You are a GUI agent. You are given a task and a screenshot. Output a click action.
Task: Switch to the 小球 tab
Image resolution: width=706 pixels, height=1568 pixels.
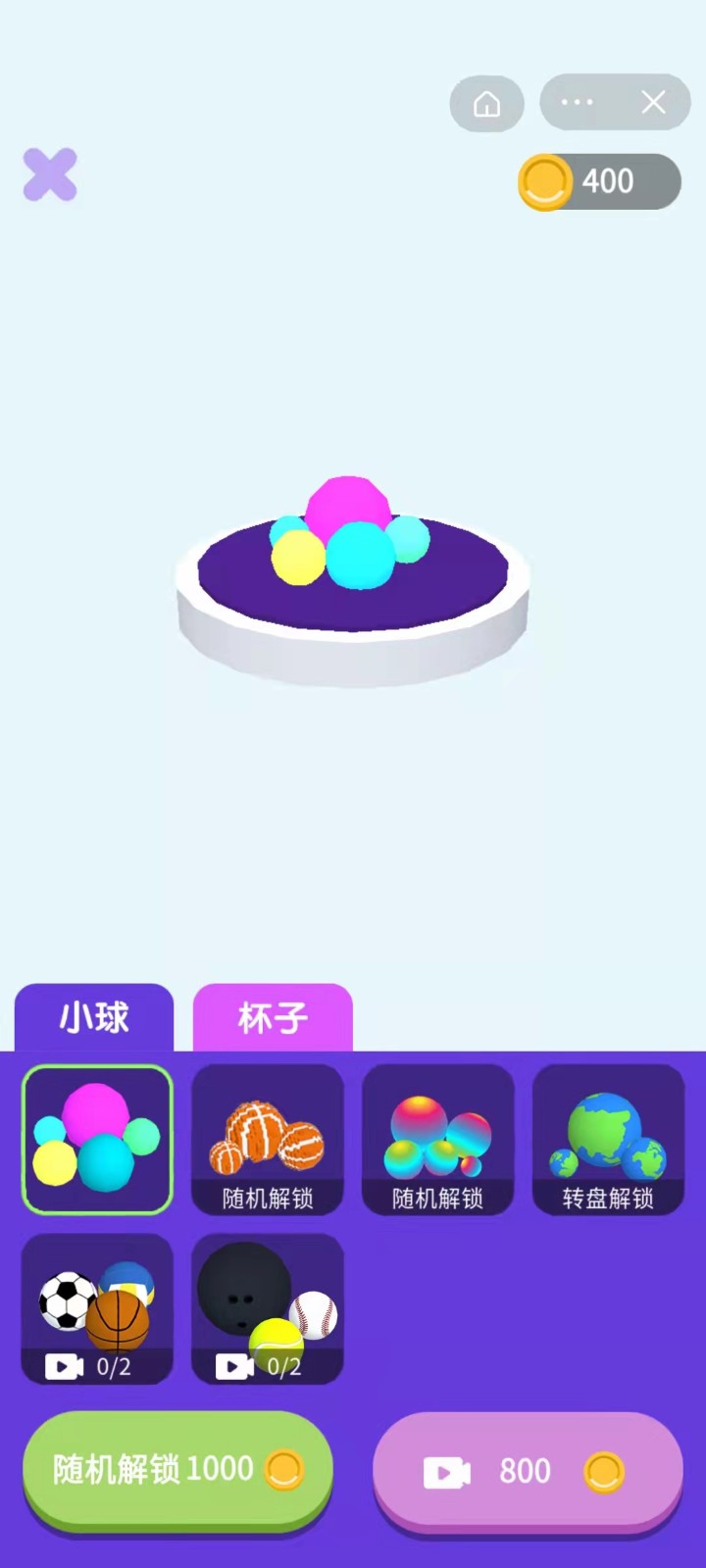[93, 1018]
